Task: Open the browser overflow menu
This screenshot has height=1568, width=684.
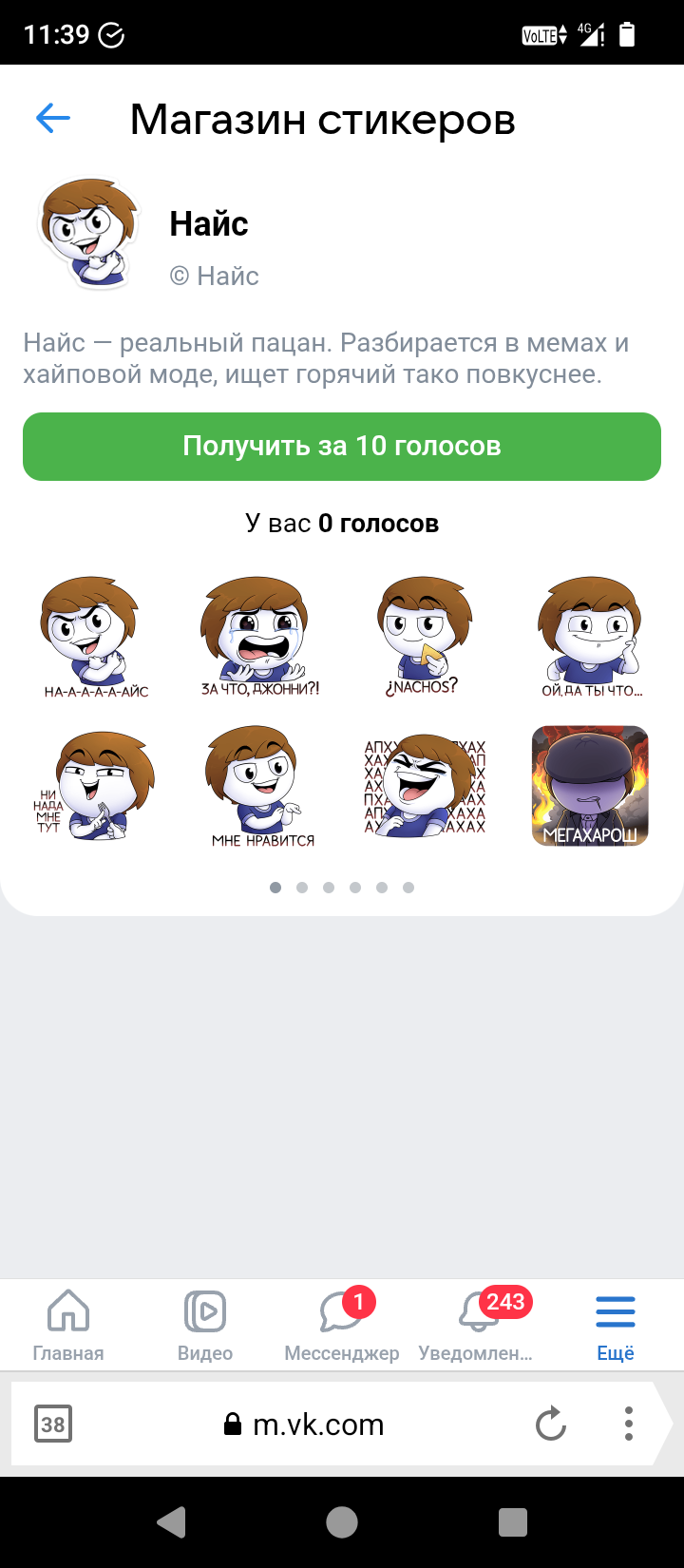Action: 628,1424
